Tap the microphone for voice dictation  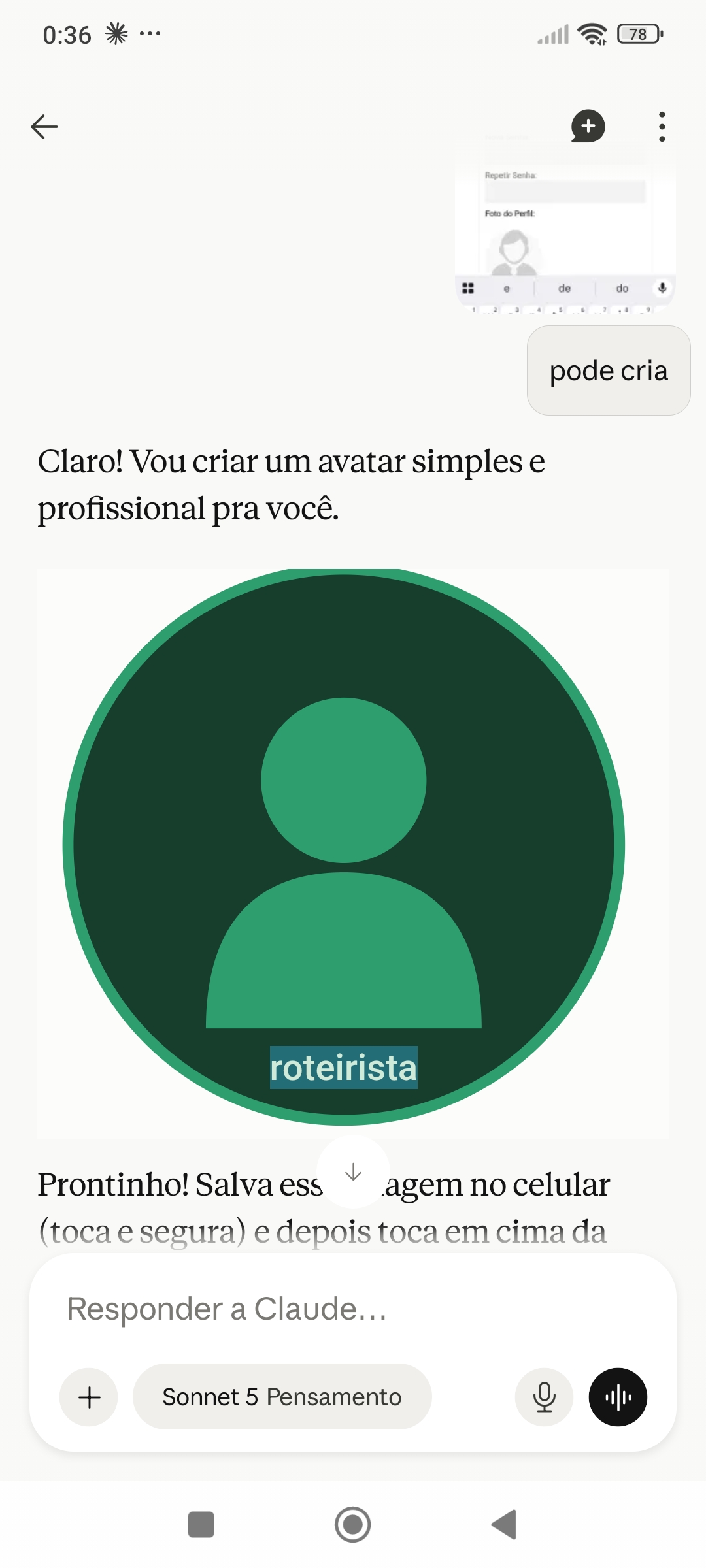pos(544,1397)
